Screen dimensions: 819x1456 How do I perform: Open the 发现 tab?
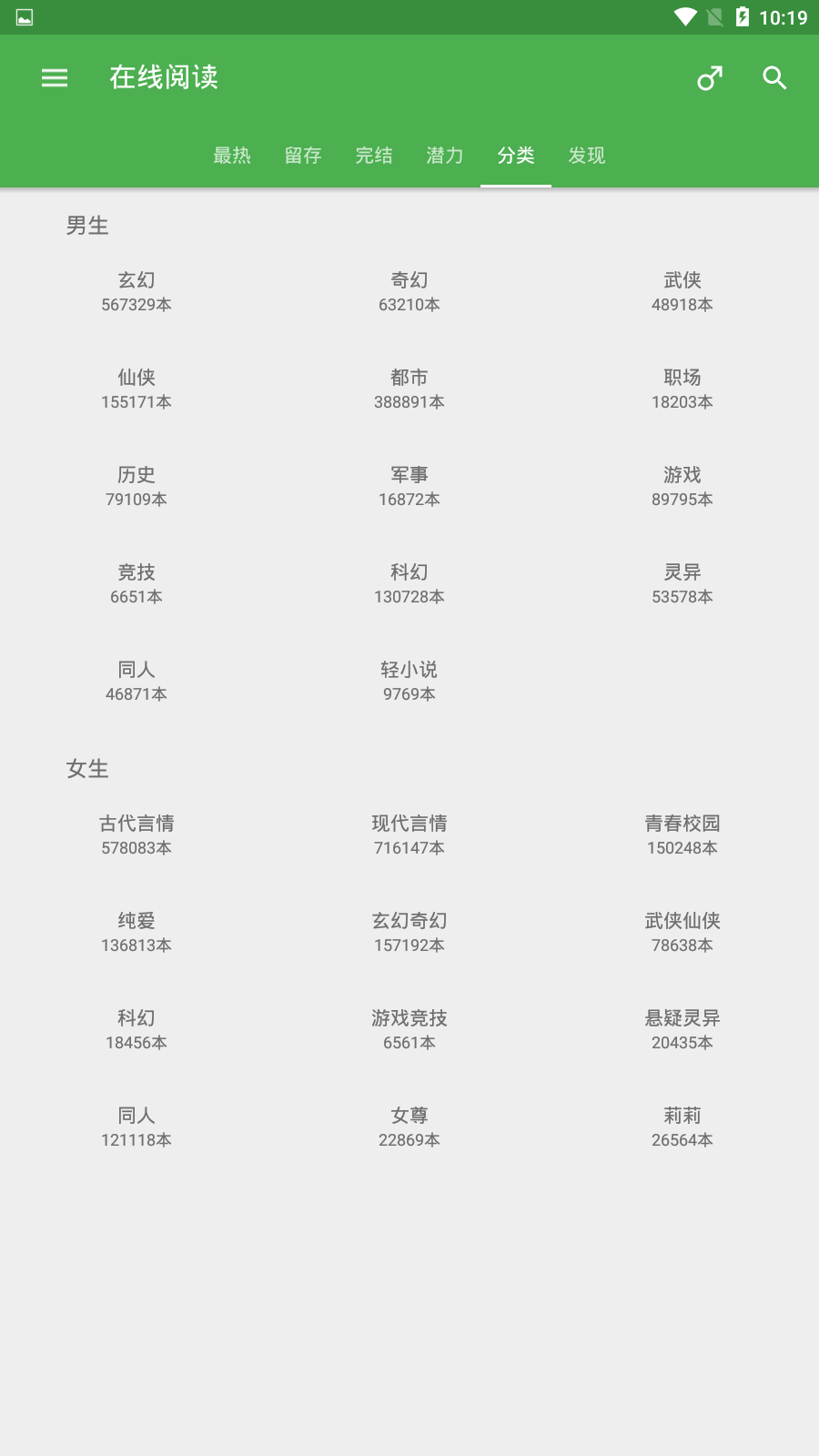tap(587, 156)
